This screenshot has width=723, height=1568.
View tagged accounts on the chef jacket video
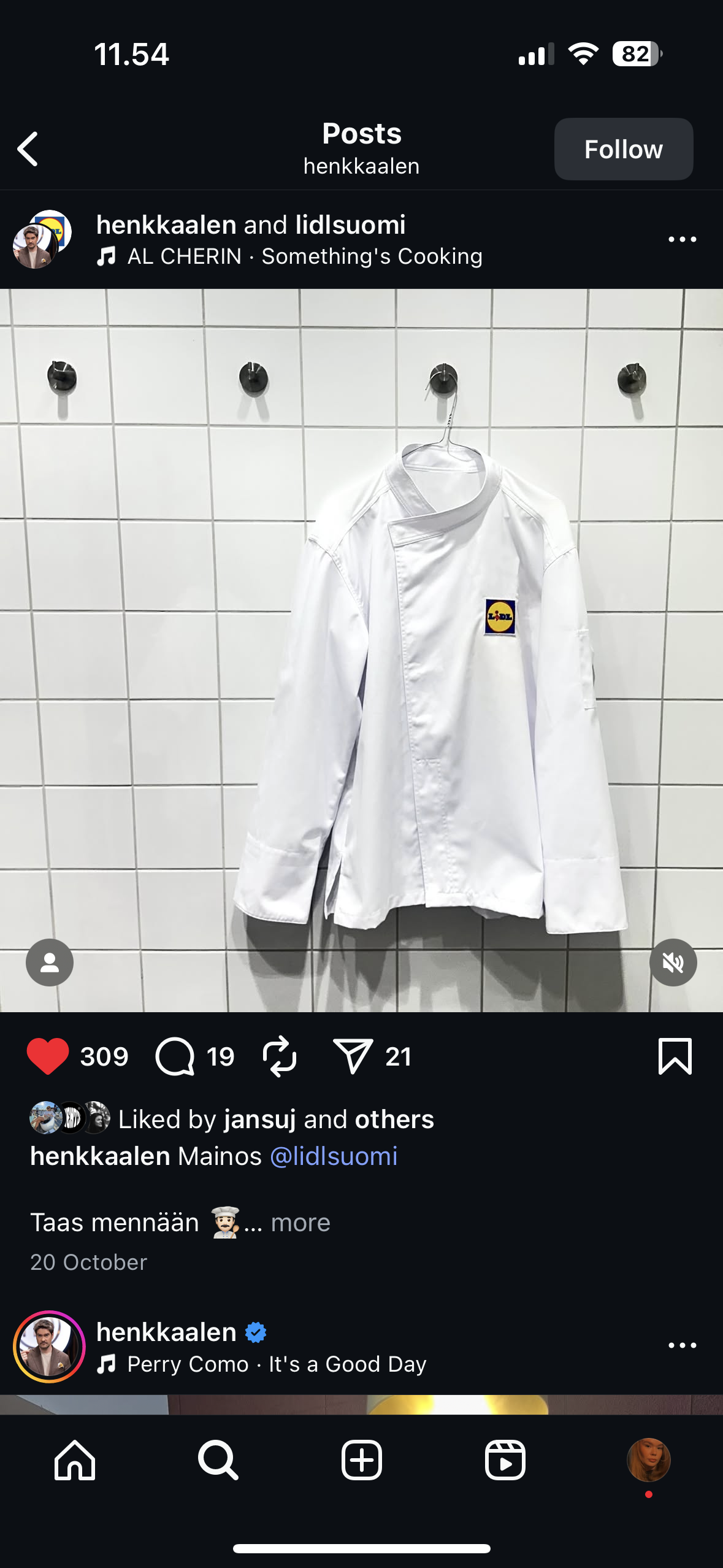(50, 963)
